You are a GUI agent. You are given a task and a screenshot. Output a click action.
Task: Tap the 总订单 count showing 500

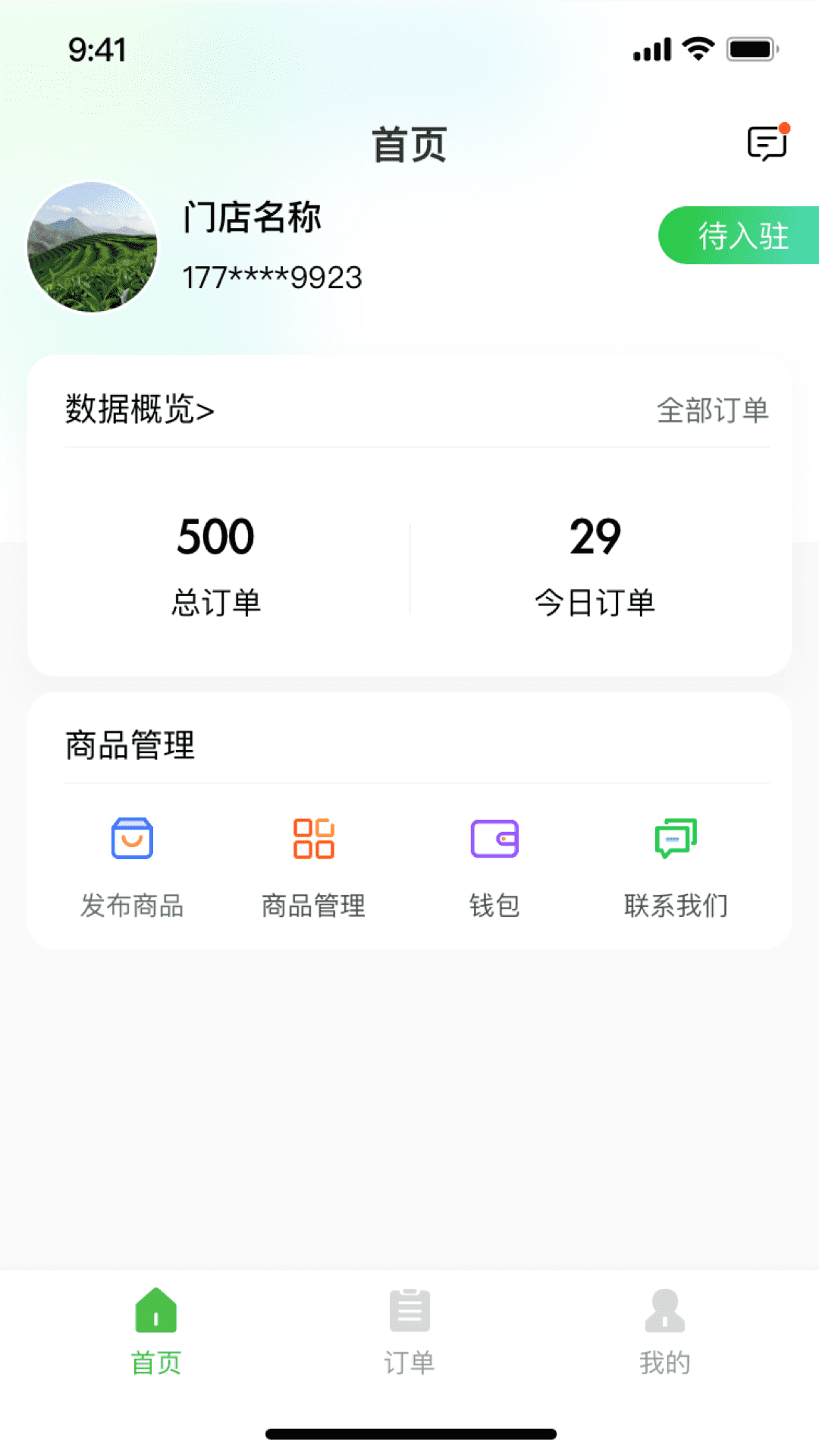point(215,537)
